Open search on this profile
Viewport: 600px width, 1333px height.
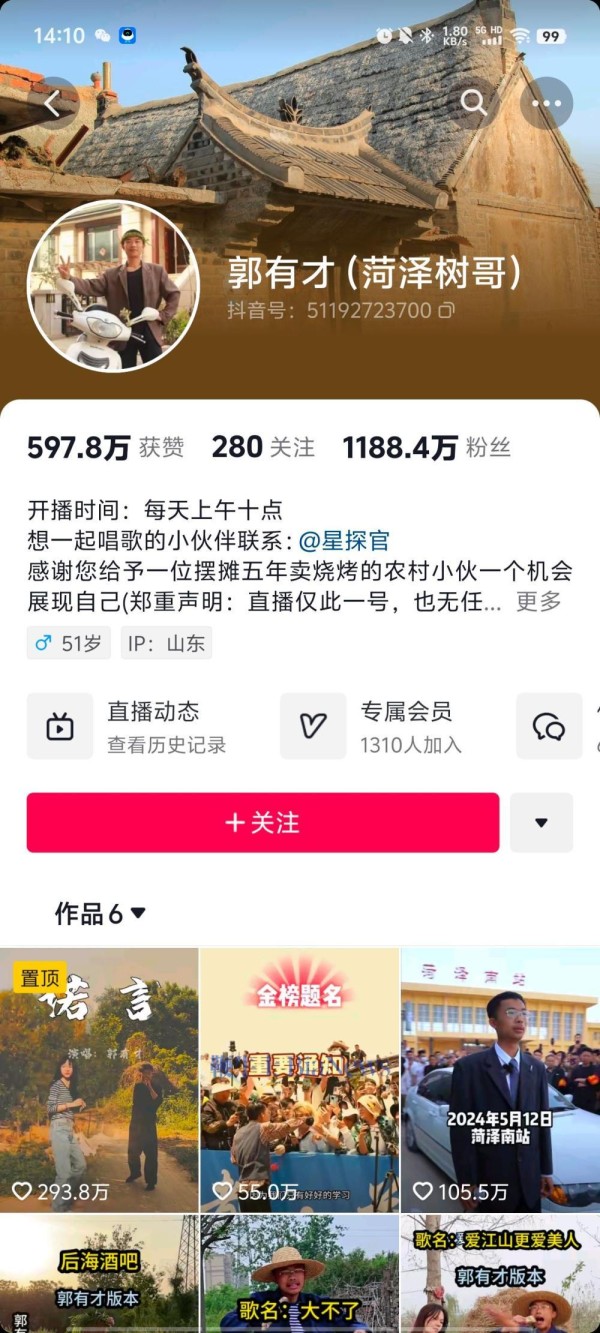474,103
